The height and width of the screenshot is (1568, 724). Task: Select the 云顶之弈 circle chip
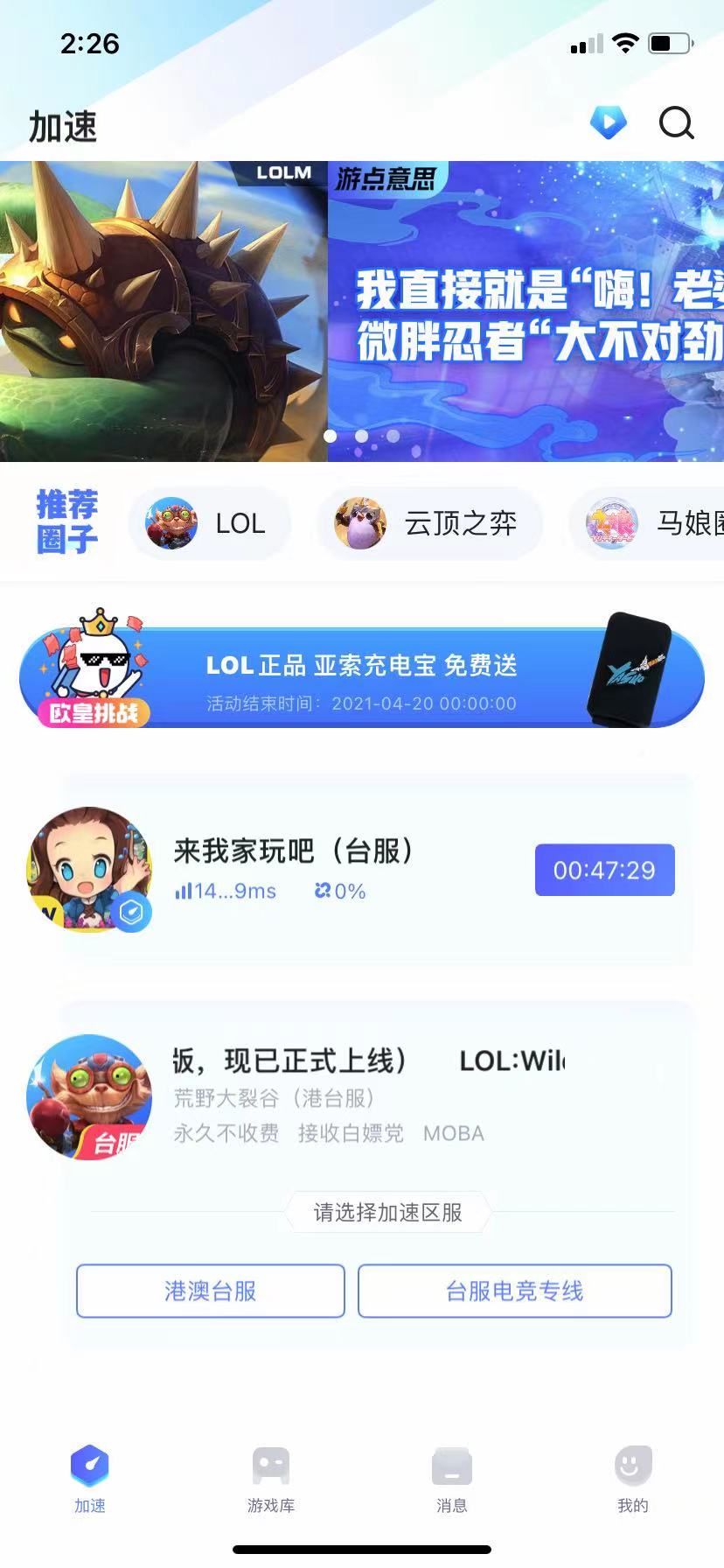[x=429, y=523]
